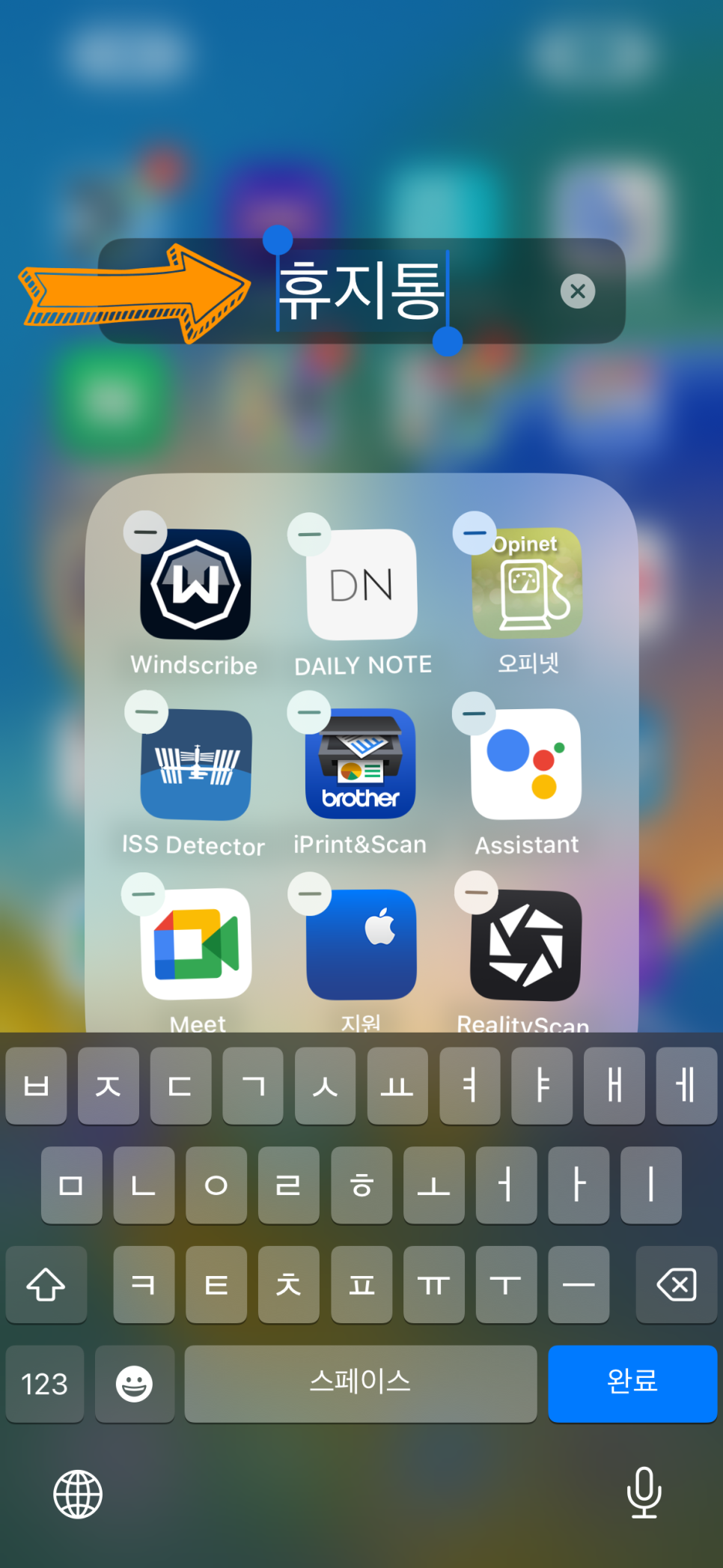Remove Meet with its minus badge

[144, 893]
